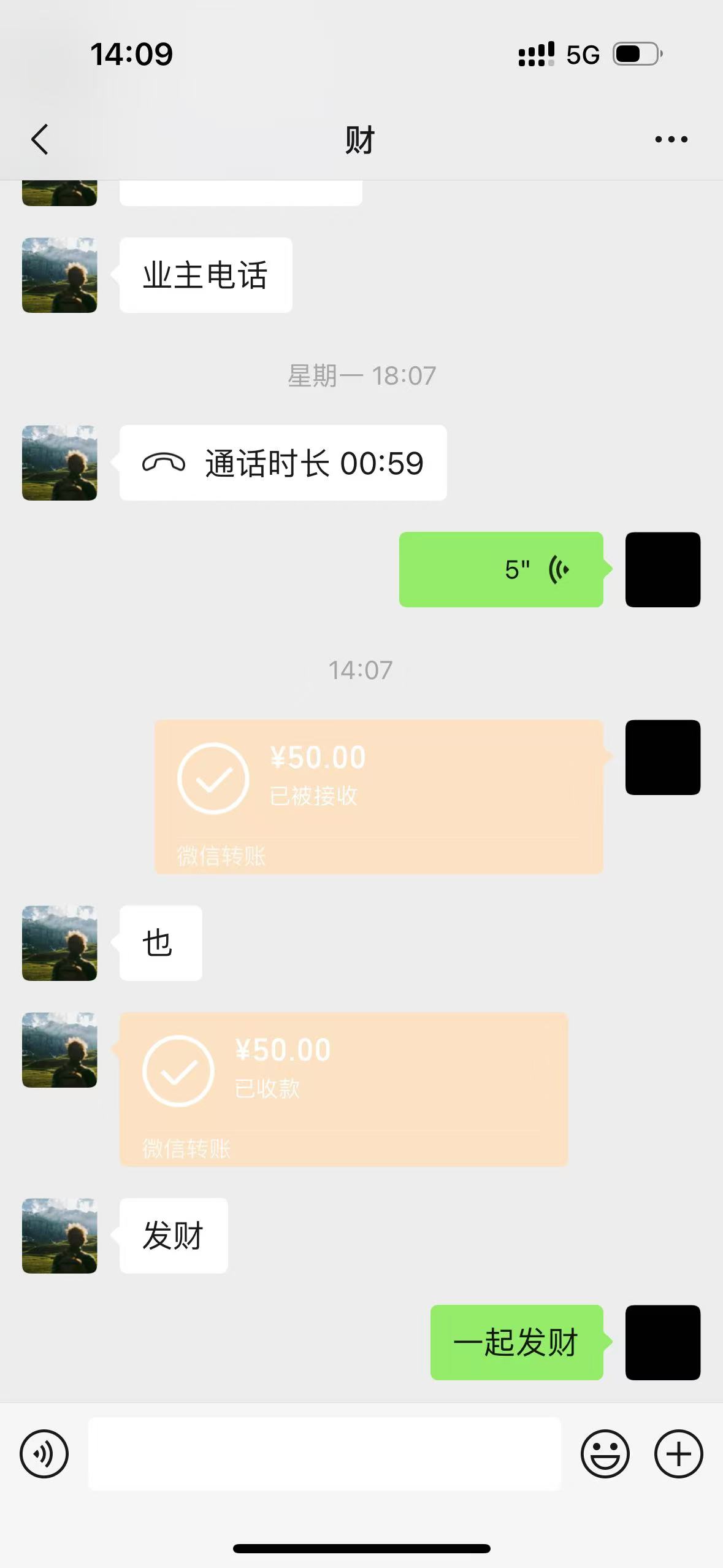723x1568 pixels.
Task: View contact avatar beside 业主电话 message
Action: click(x=59, y=275)
